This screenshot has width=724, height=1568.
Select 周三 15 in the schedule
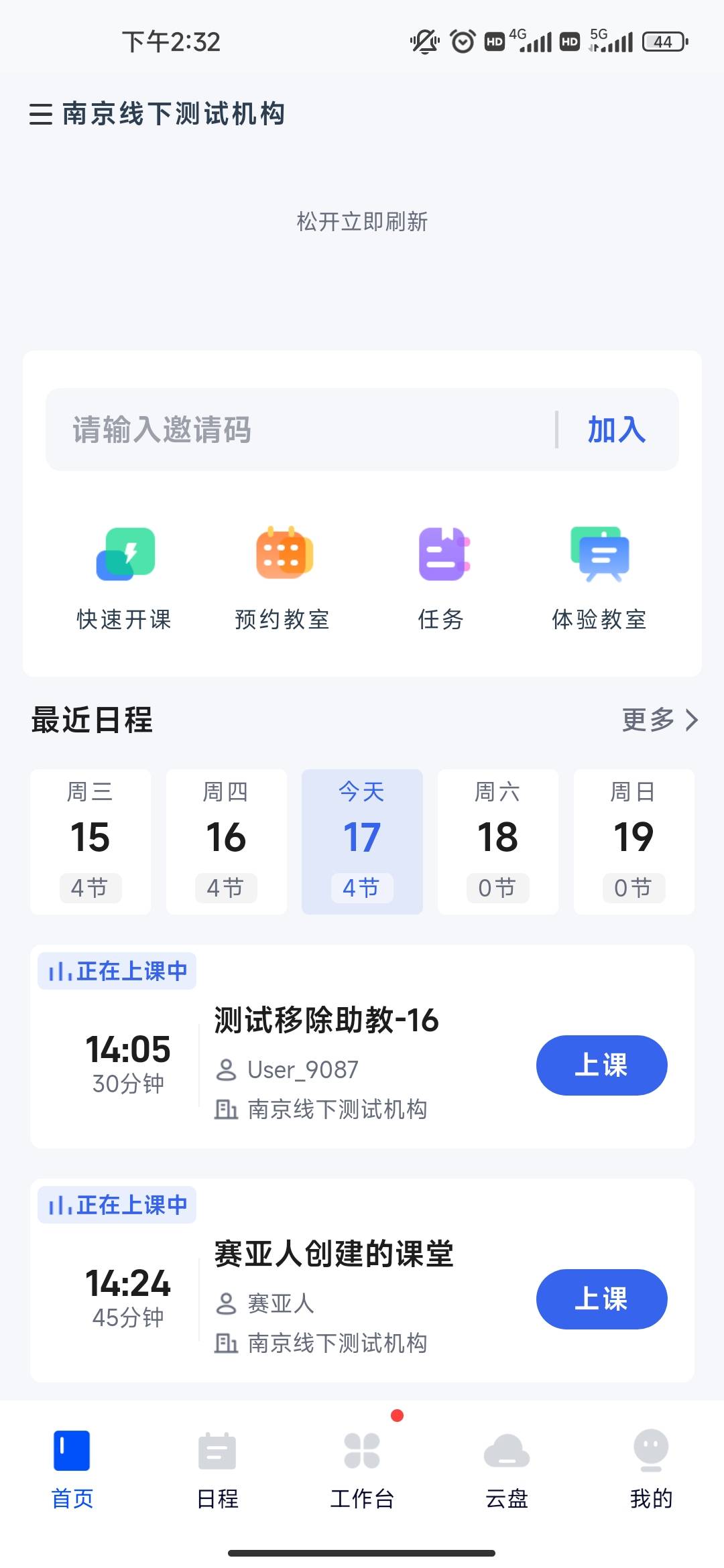pos(90,842)
